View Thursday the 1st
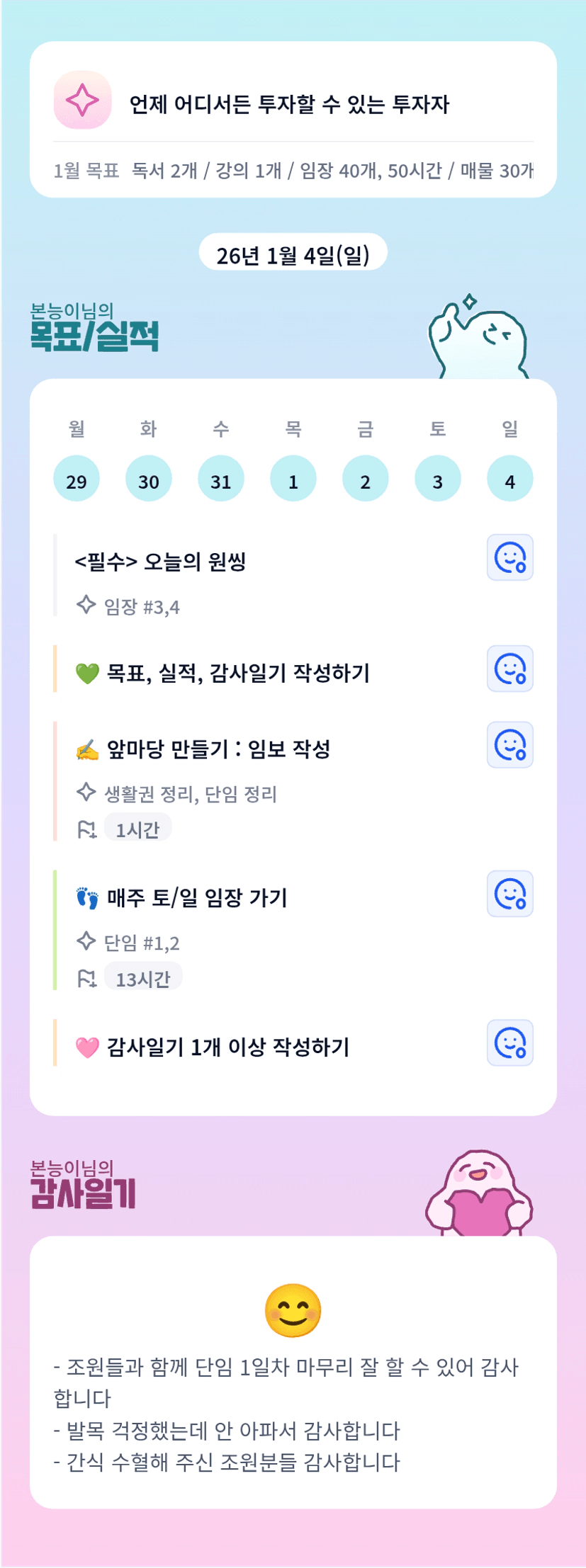 coord(293,479)
